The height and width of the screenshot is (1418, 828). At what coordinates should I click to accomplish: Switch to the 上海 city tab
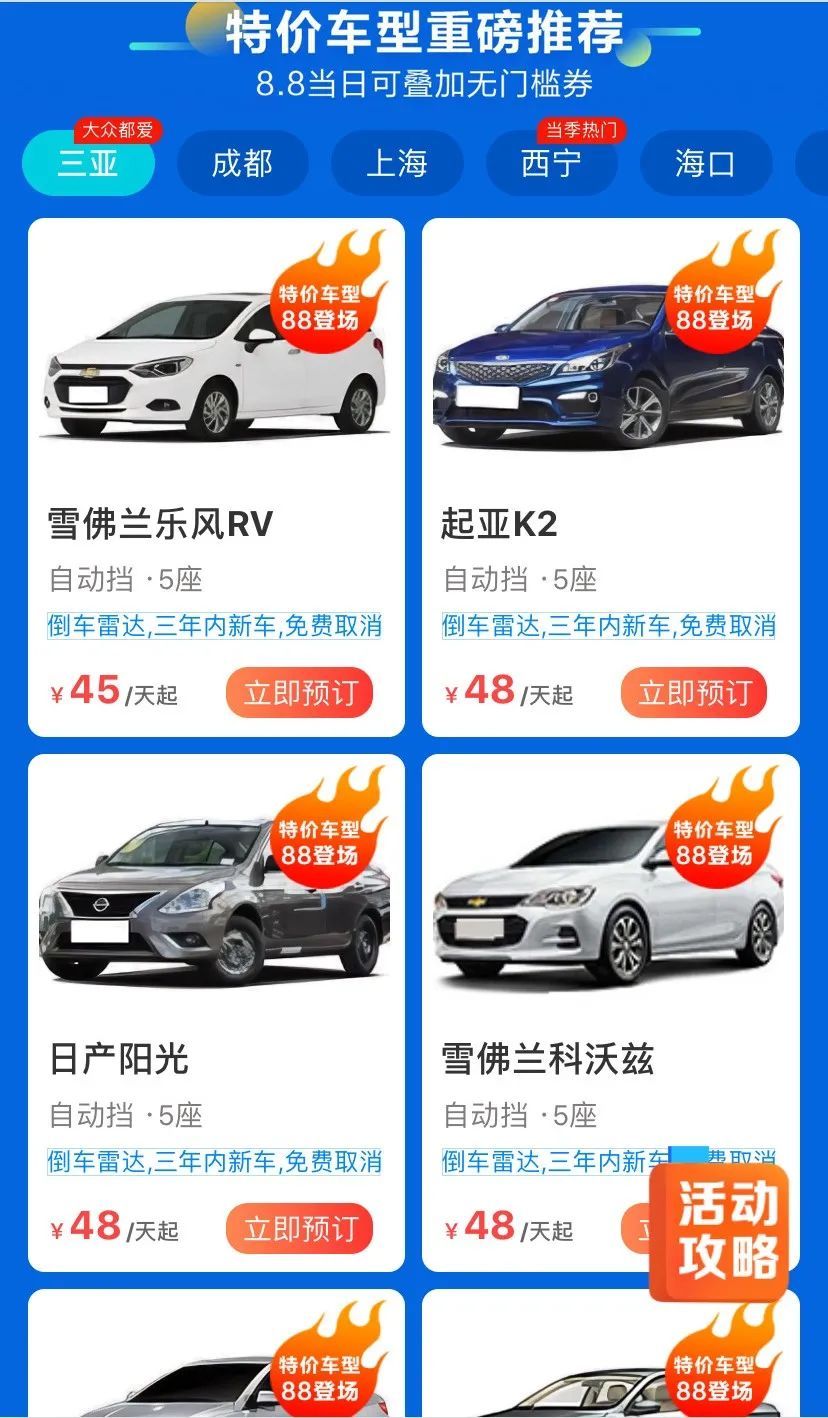397,163
